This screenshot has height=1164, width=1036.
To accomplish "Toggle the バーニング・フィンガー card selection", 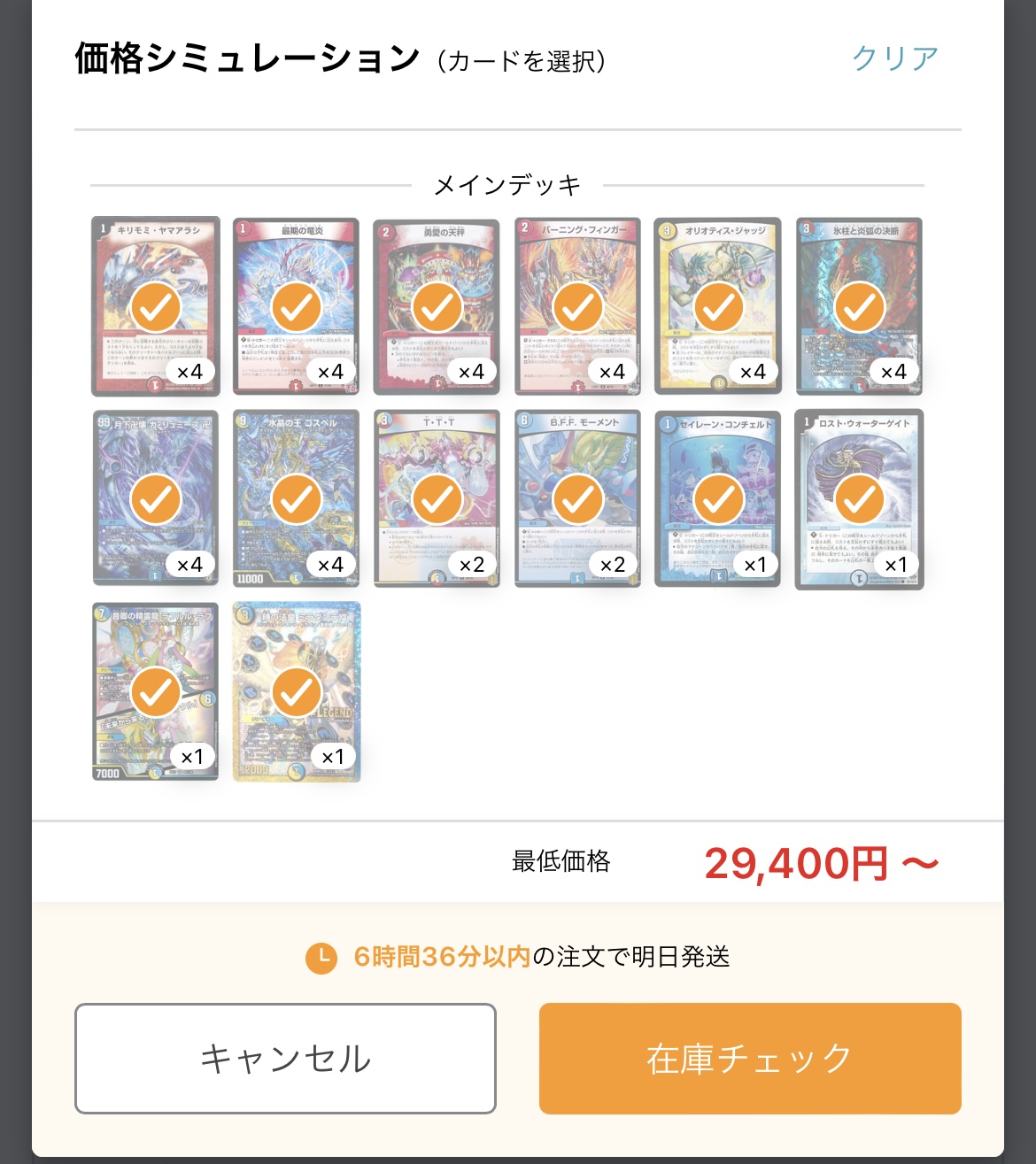I will pos(577,306).
